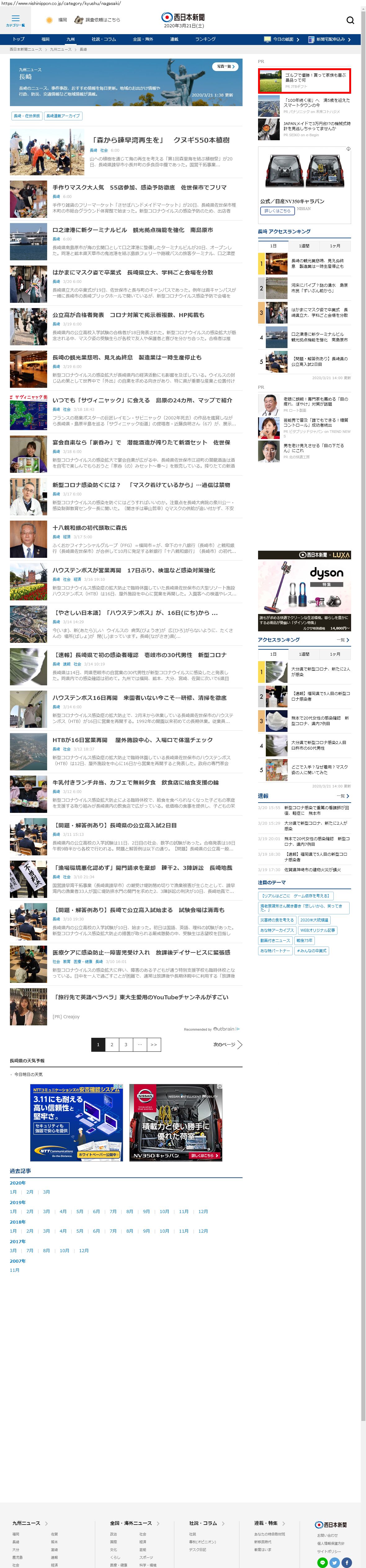Screen dimensions: 366x1568
Task: Open article 「森から諫早湾再生を」クヌギ550本植樹
Action: click(161, 140)
